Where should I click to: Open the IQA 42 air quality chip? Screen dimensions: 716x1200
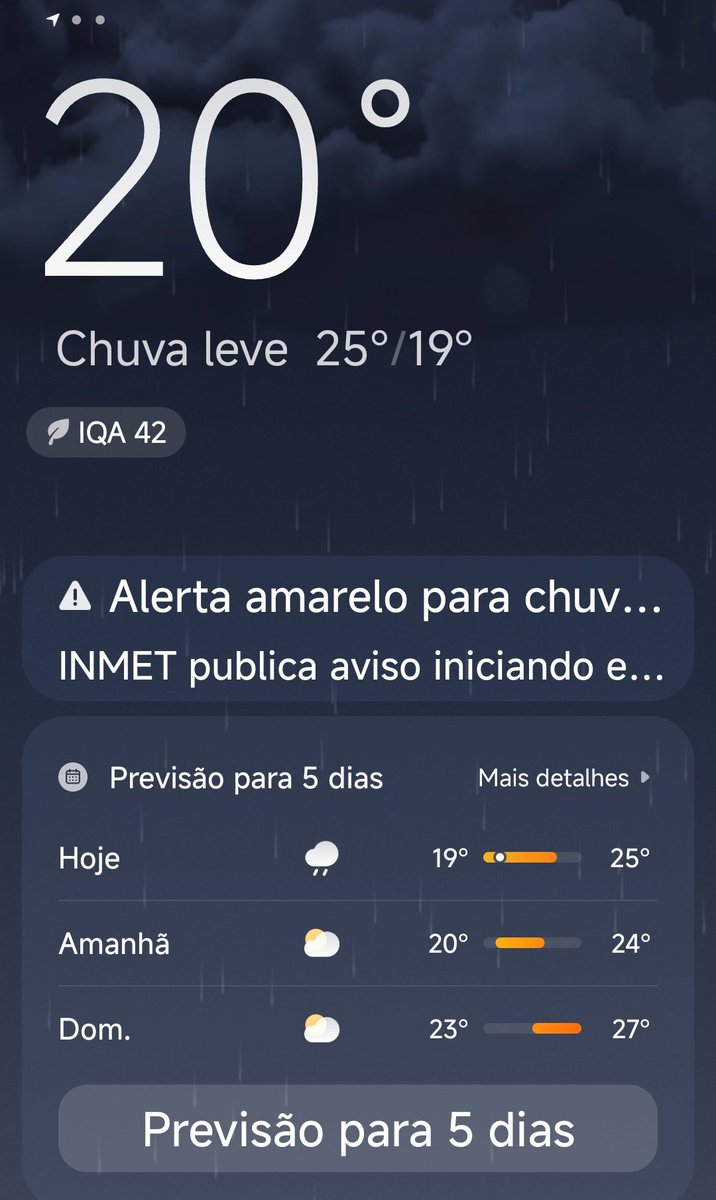pyautogui.click(x=106, y=434)
